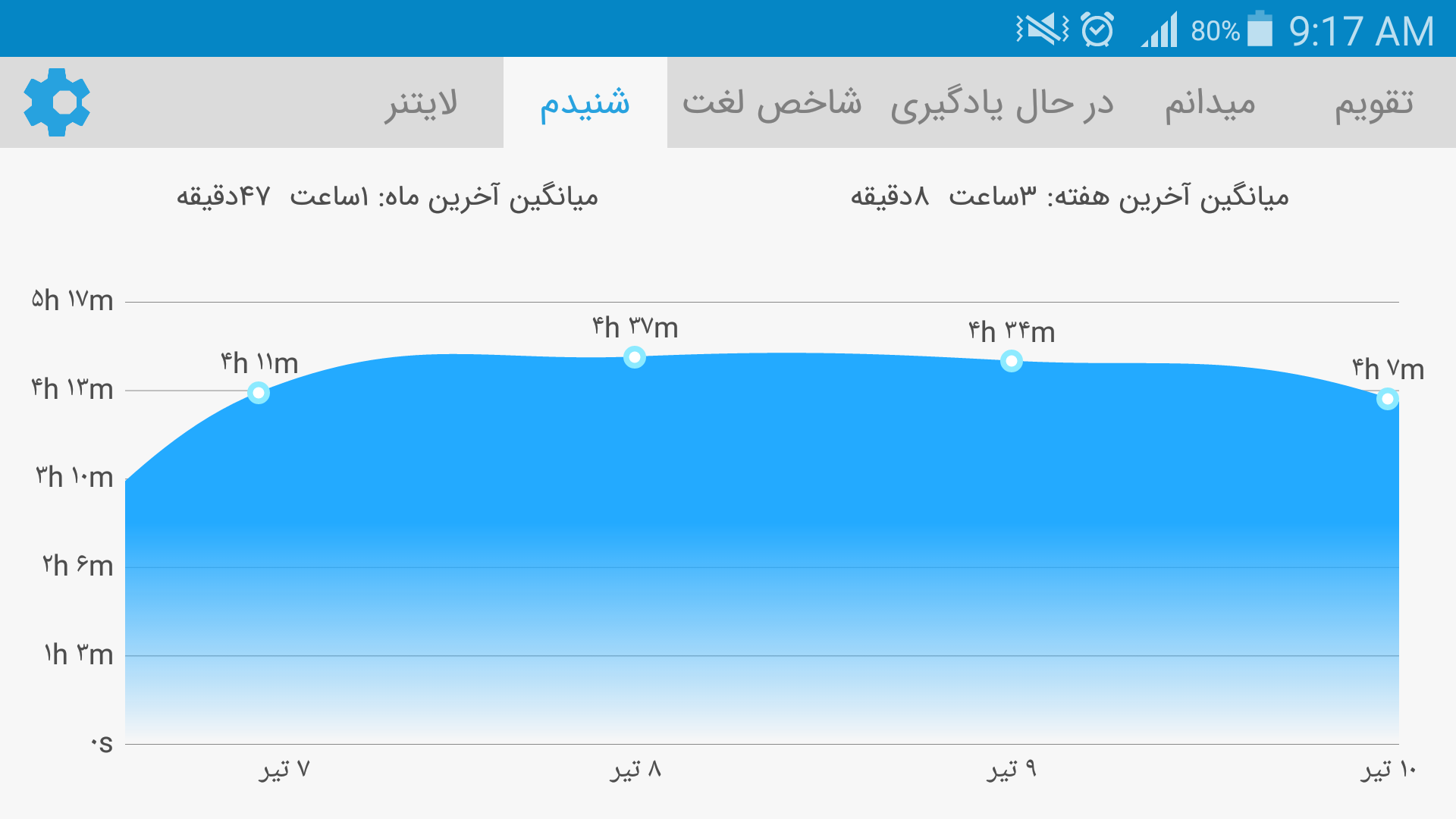Tap the ۴h ۳۷m data point

pyautogui.click(x=635, y=357)
